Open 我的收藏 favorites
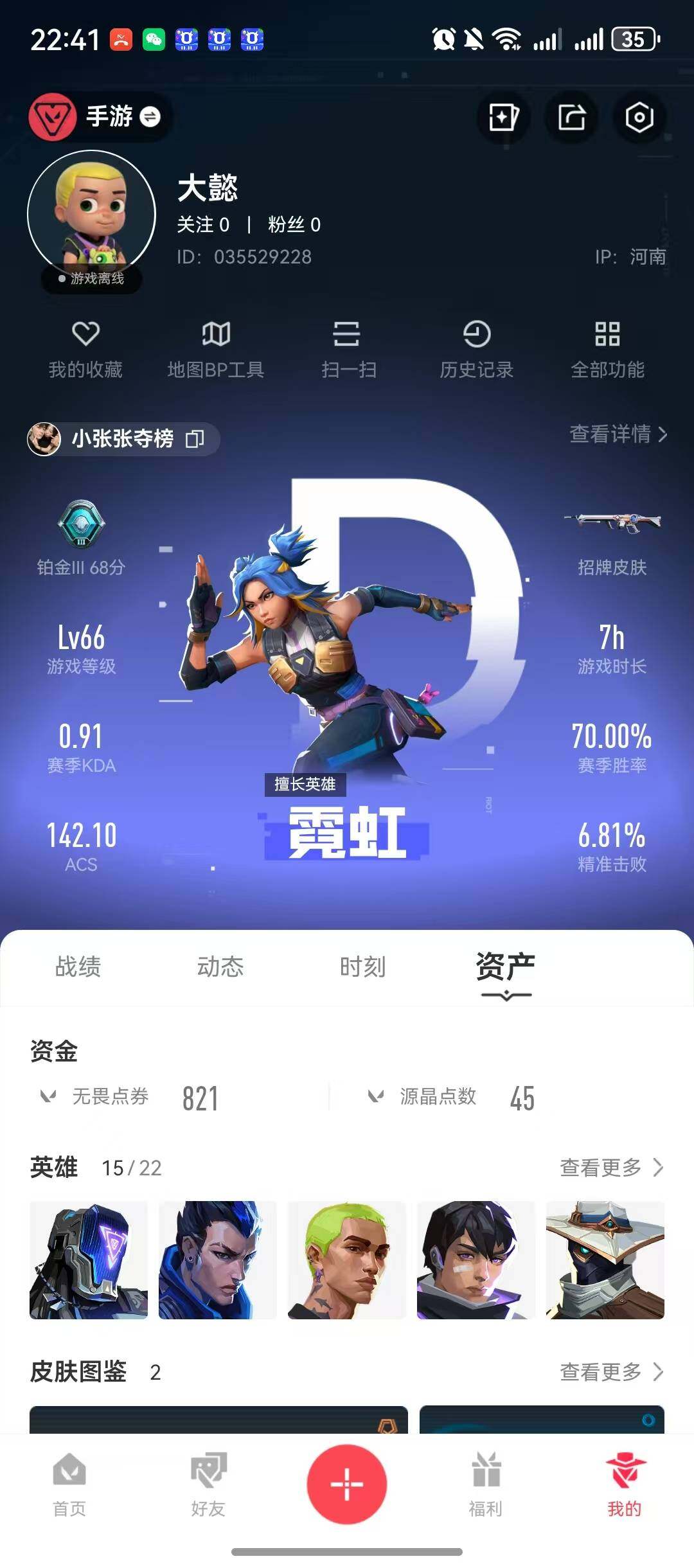 point(85,350)
